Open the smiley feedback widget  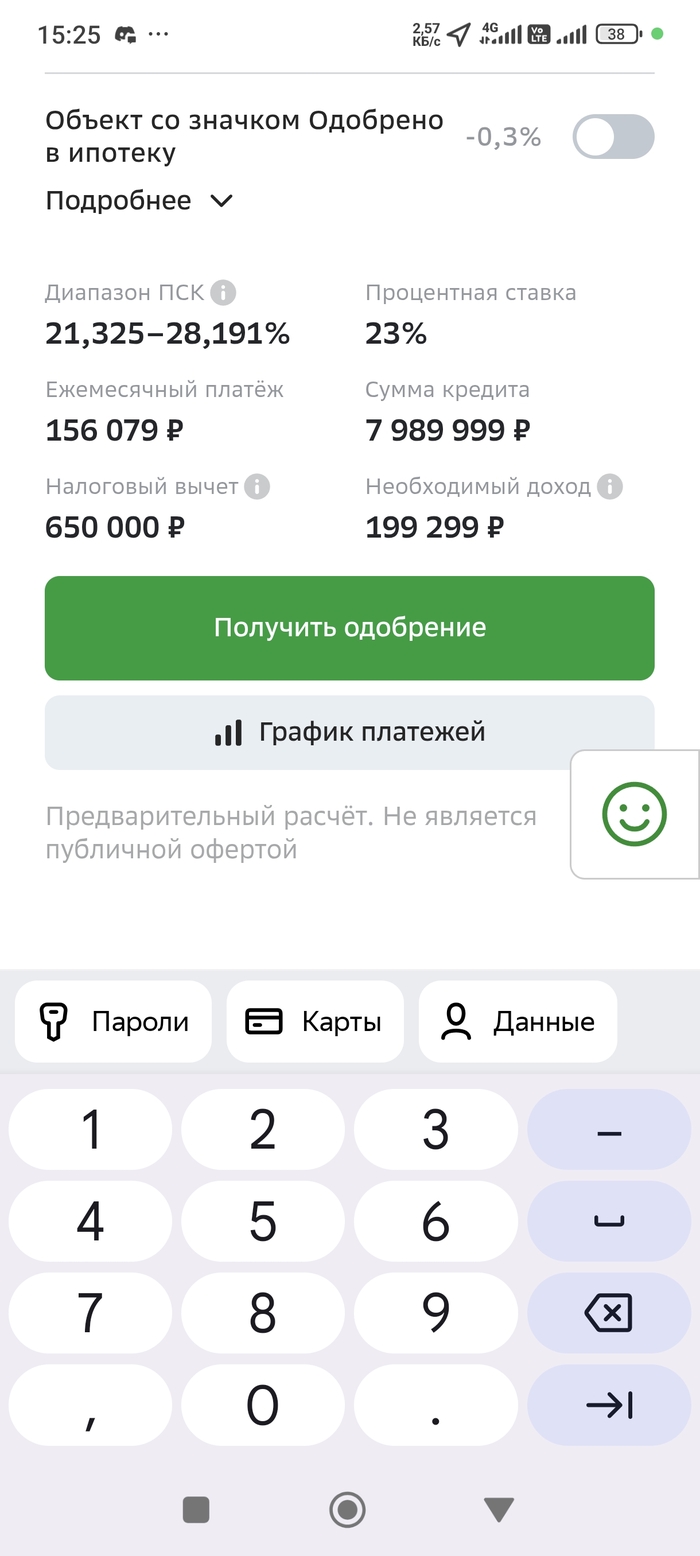click(634, 814)
